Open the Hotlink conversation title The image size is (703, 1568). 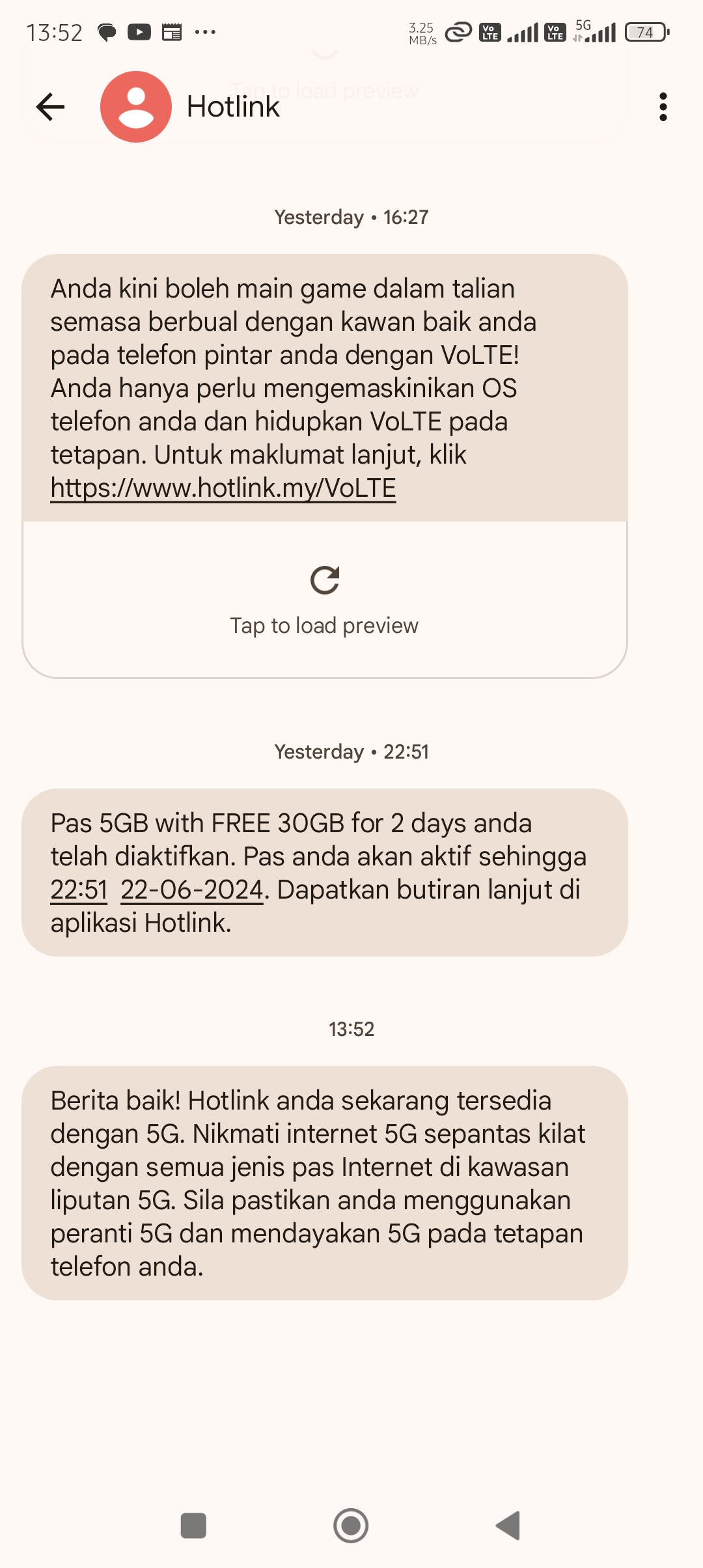tap(232, 106)
